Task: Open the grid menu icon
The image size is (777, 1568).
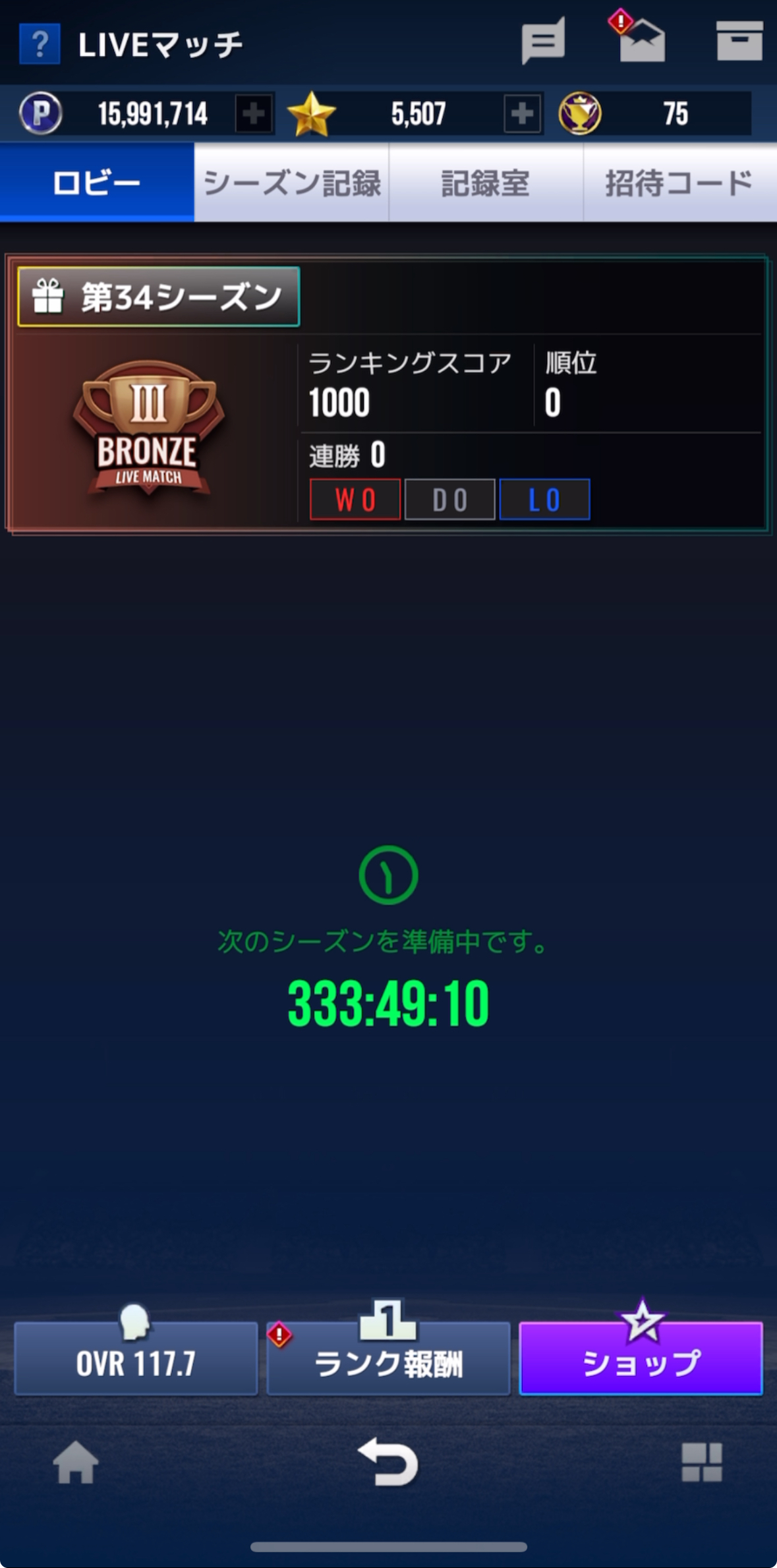Action: pyautogui.click(x=702, y=1462)
